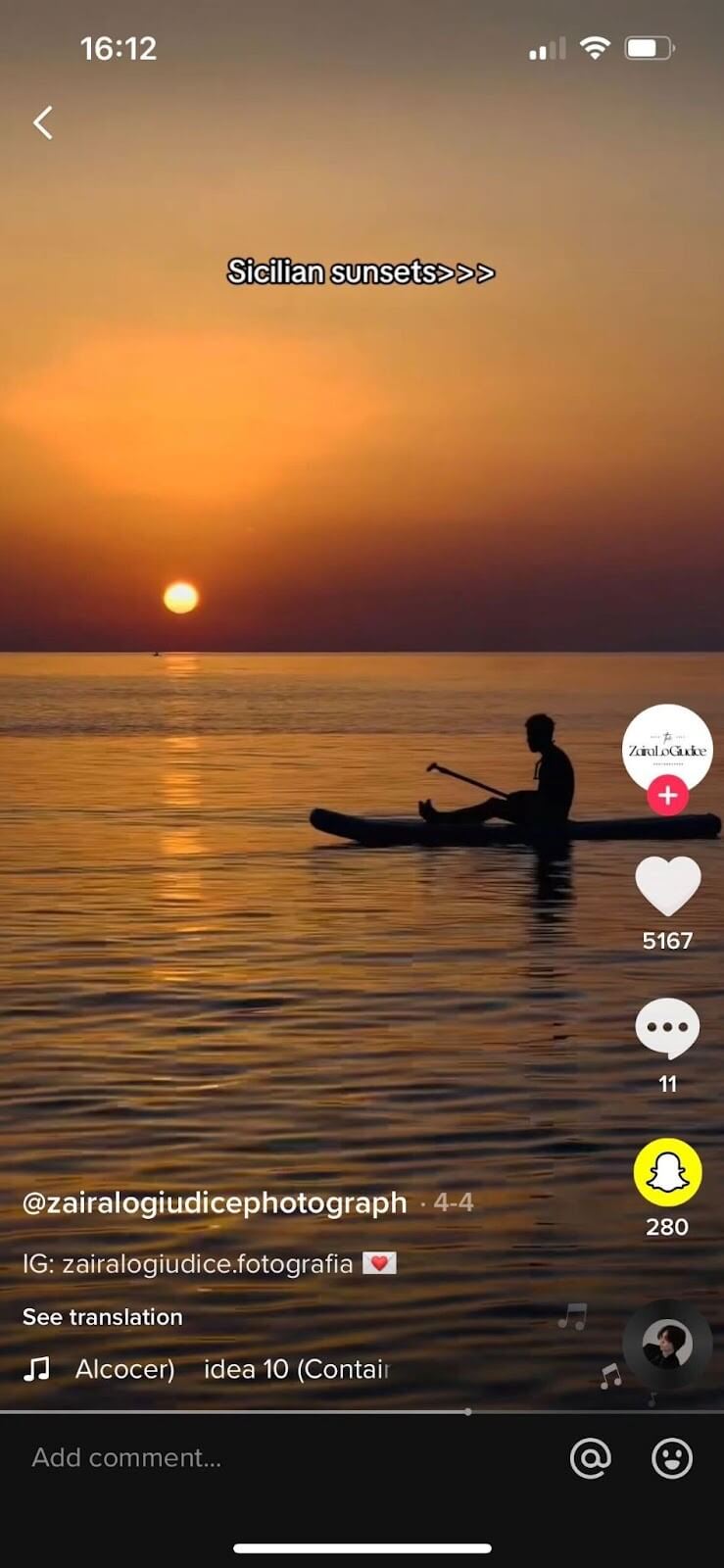Viewport: 724px width, 1568px height.
Task: Mention someone with the @ icon
Action: coord(590,1458)
